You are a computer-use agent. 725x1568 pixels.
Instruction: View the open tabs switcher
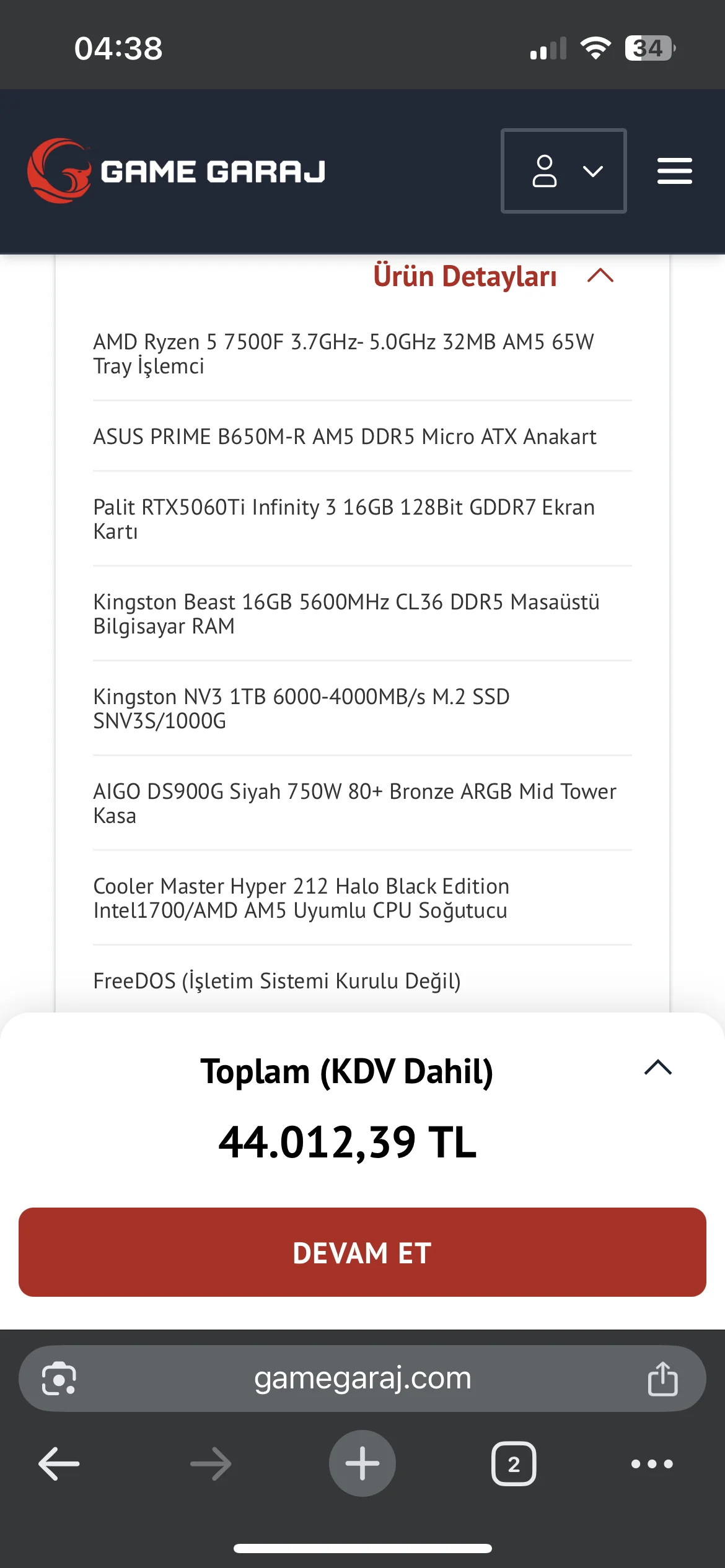tap(513, 1464)
